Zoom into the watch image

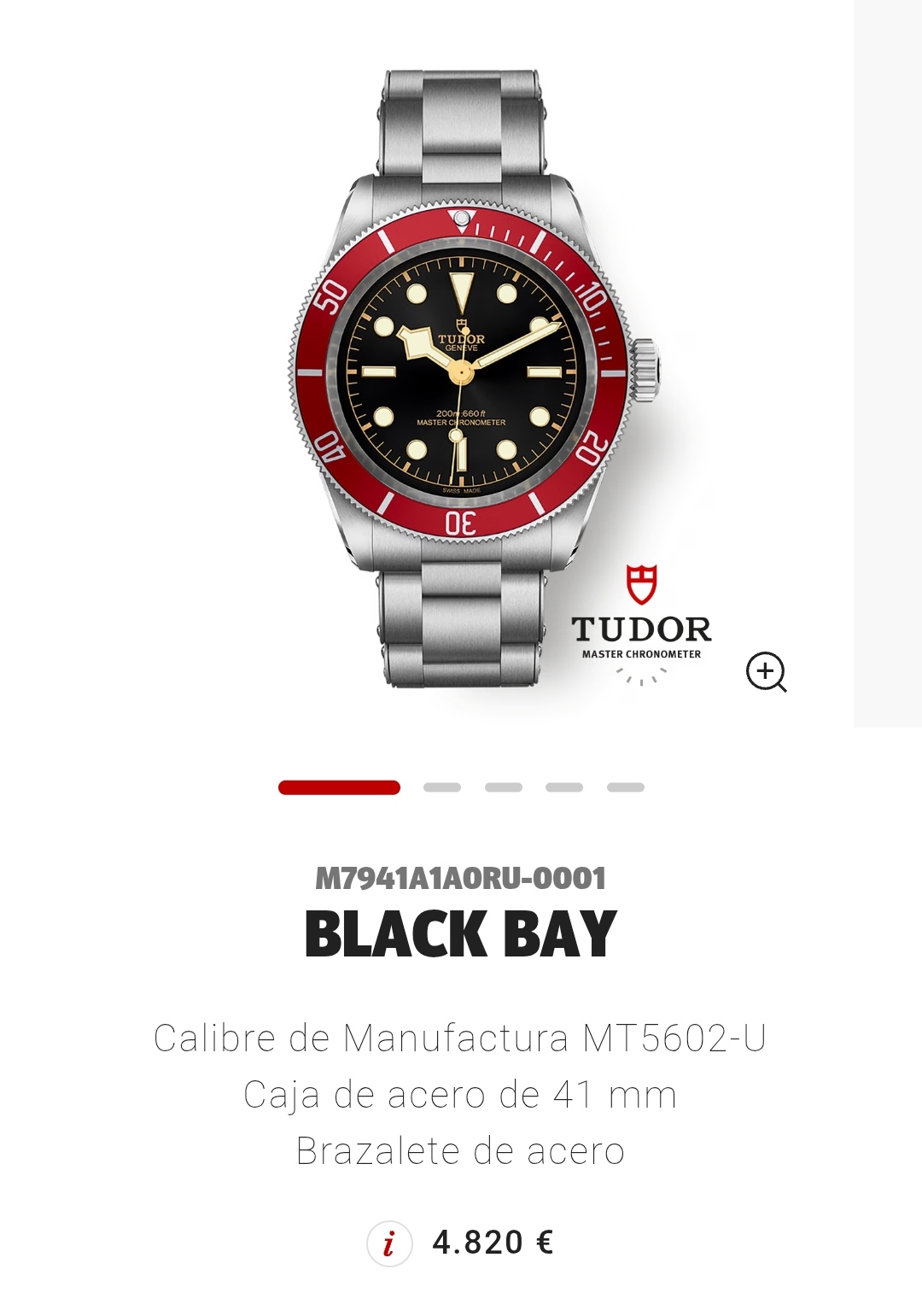point(766,671)
